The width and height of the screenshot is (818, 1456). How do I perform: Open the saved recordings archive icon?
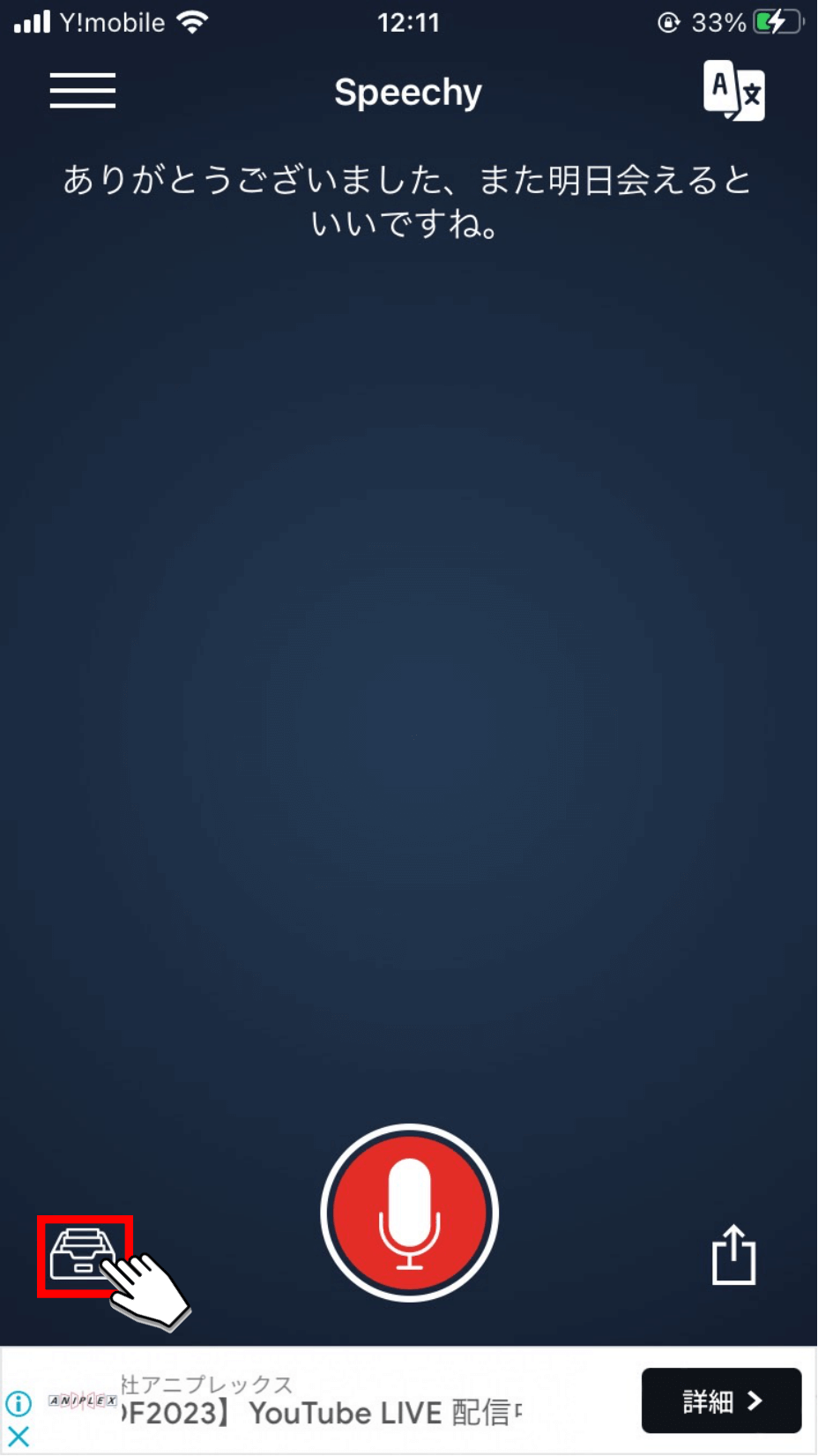(x=82, y=1255)
